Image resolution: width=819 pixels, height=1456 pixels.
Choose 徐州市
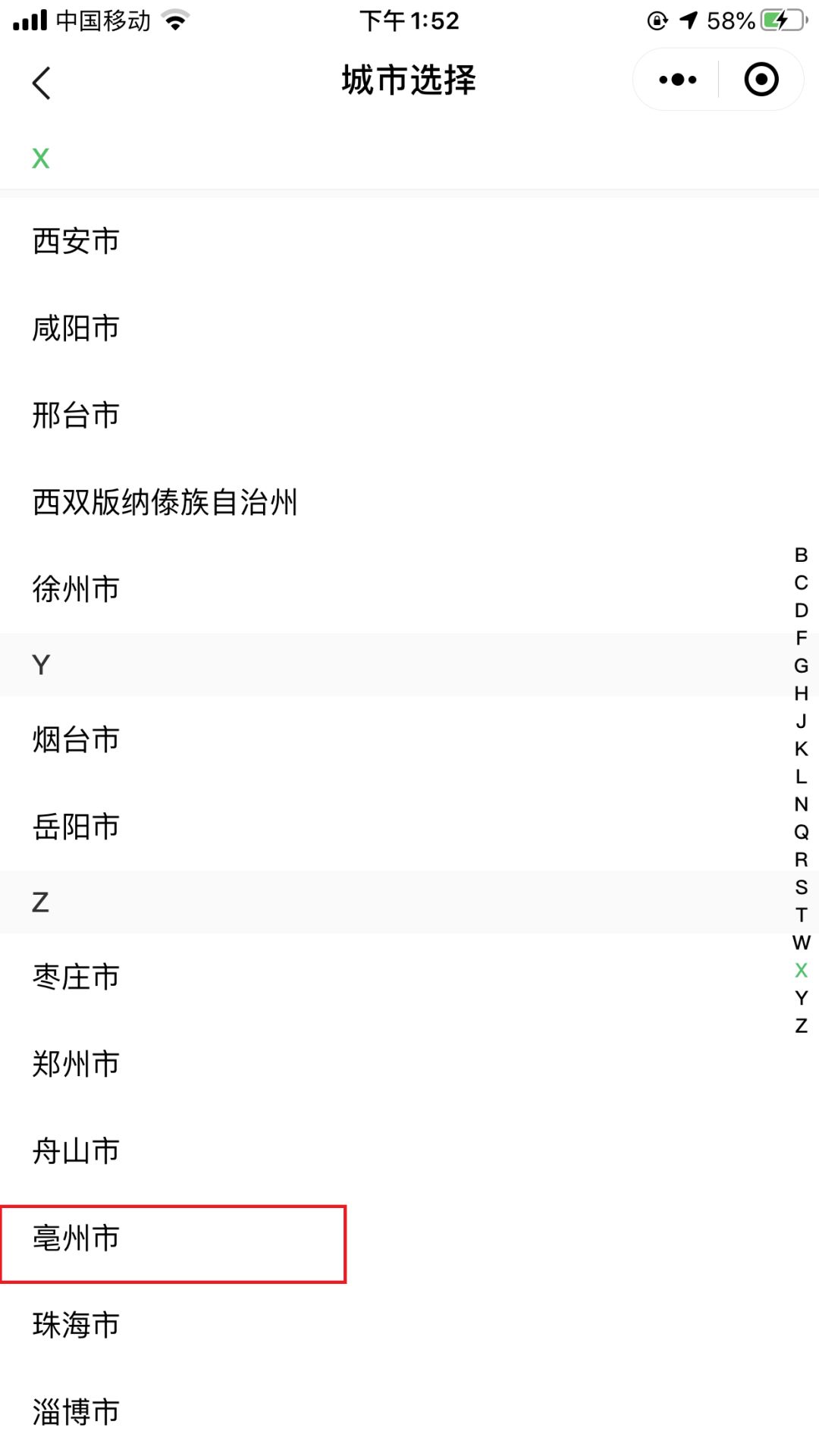pyautogui.click(x=409, y=589)
